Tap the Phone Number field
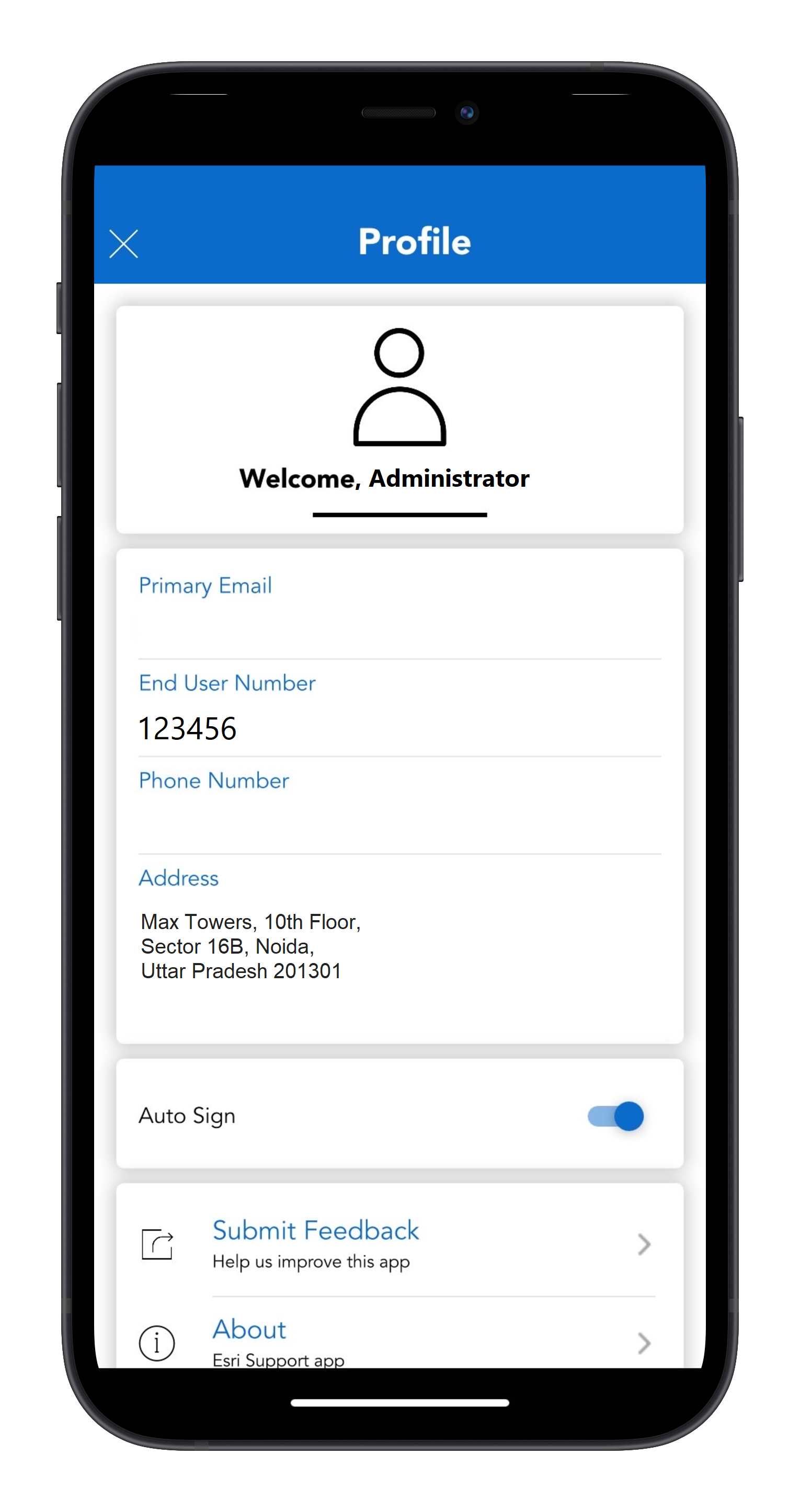This screenshot has height=1512, width=800. [x=399, y=822]
